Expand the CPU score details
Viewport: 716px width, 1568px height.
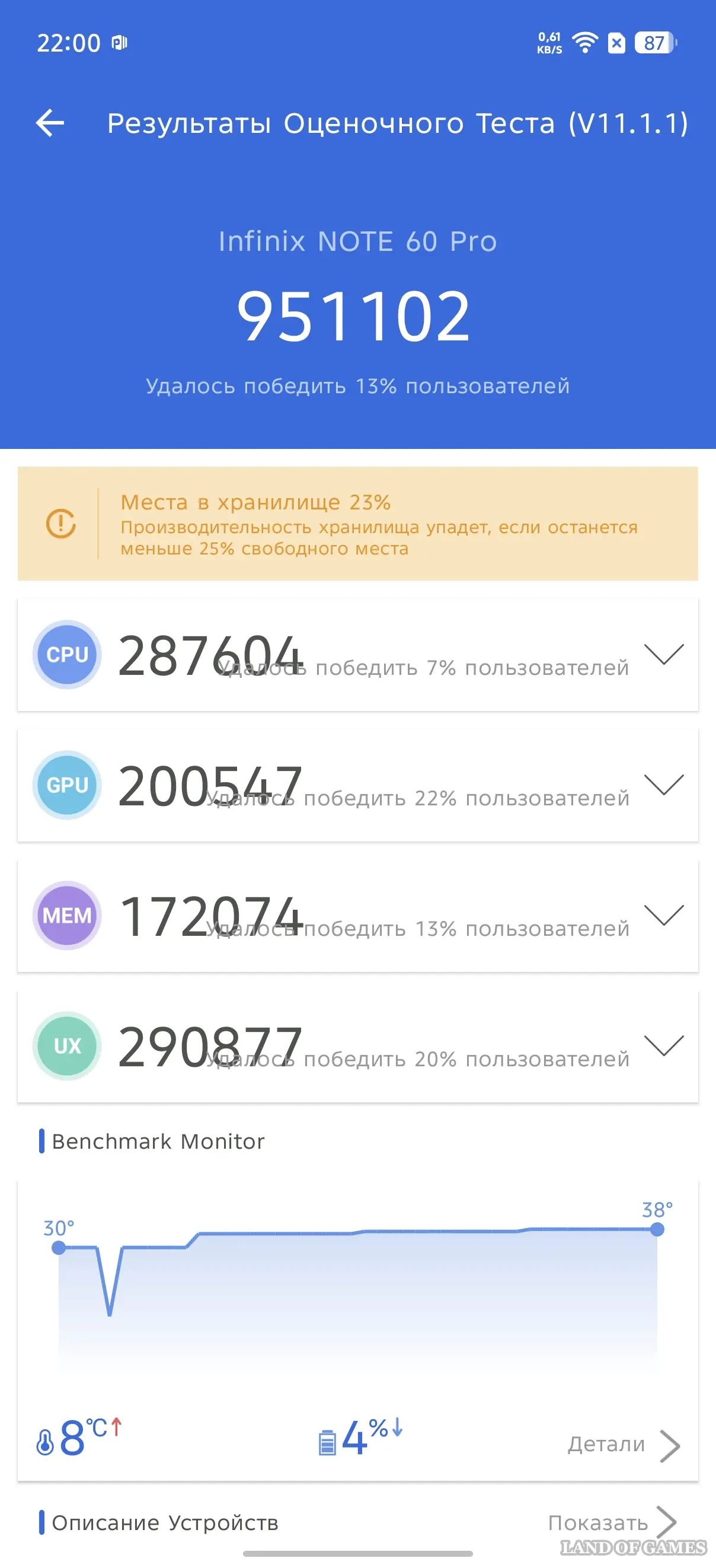[664, 654]
